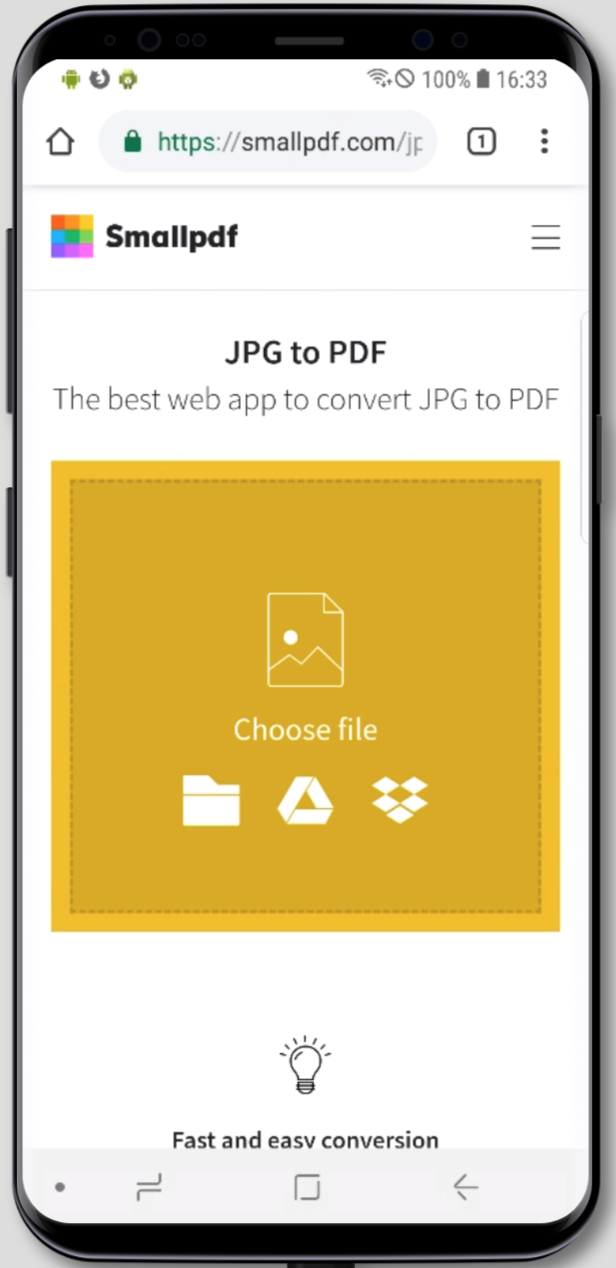Import file from Google Drive
Screen dimensions: 616x1268
(x=305, y=800)
